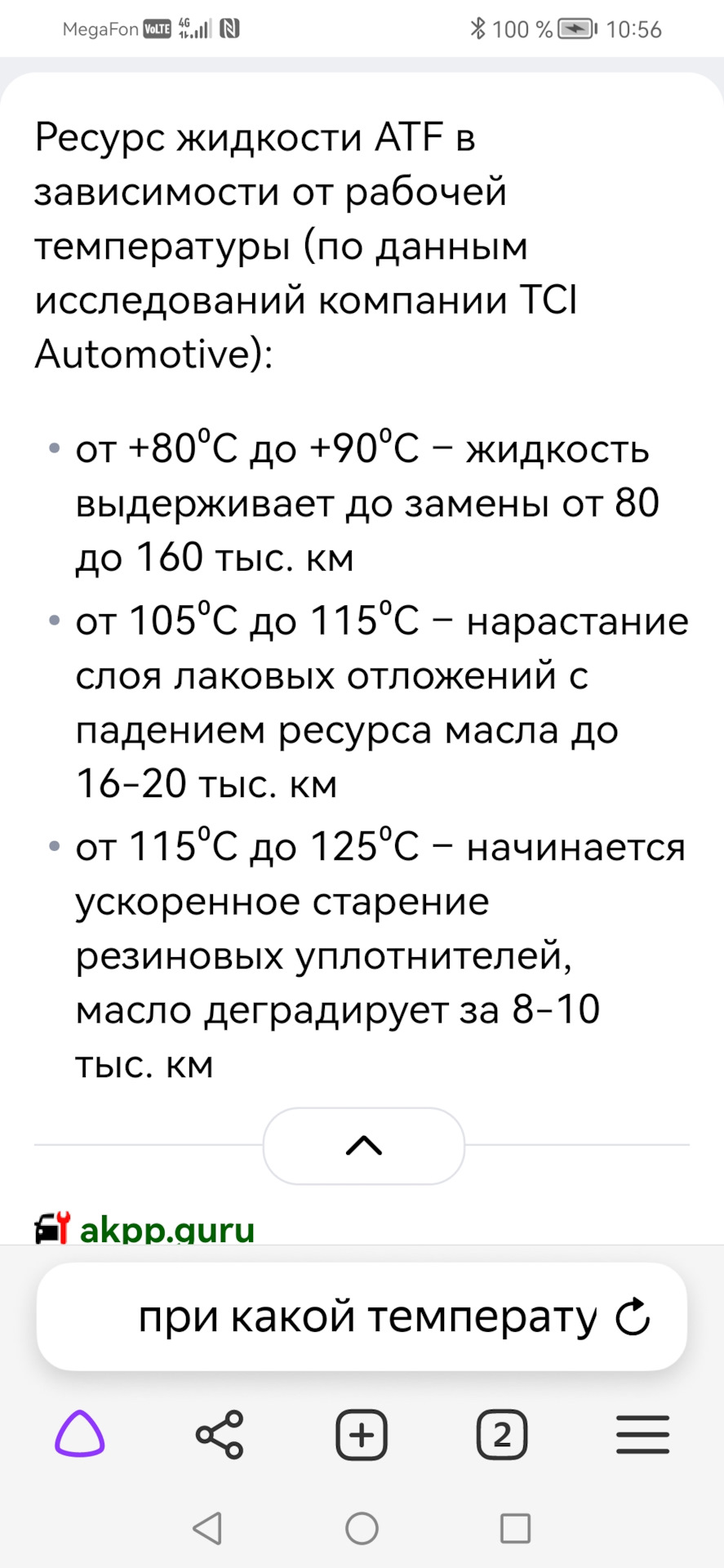Screen dimensions: 724x1568
Task: Open the tabs switcher showing 2 tabs
Action: (x=502, y=1435)
